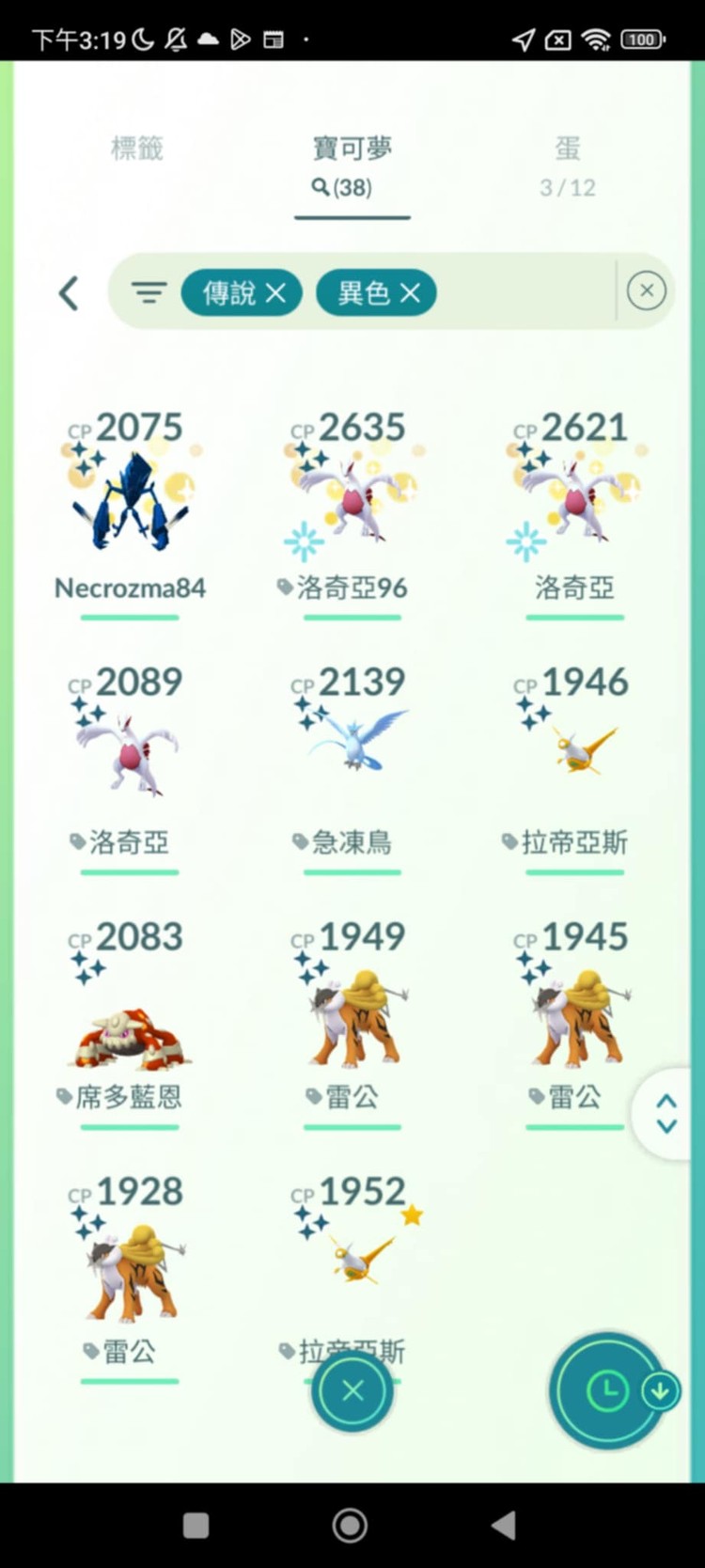705x1568 pixels.
Task: Remove the 傳說 filter chip
Action: pos(275,293)
